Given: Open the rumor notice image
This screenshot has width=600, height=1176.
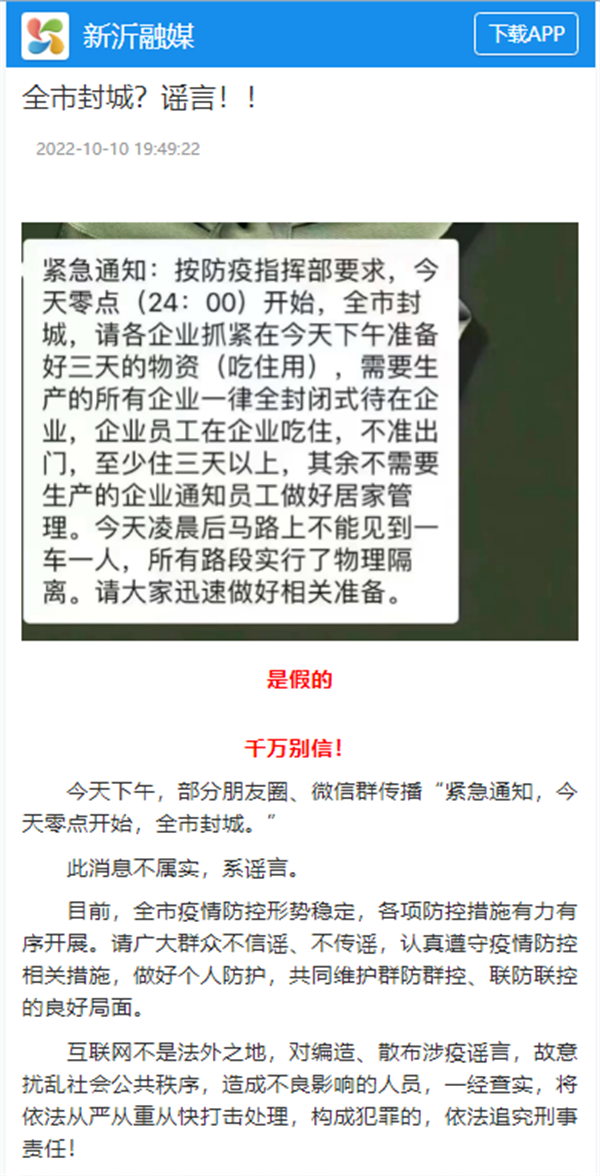Looking at the screenshot, I should (x=299, y=430).
